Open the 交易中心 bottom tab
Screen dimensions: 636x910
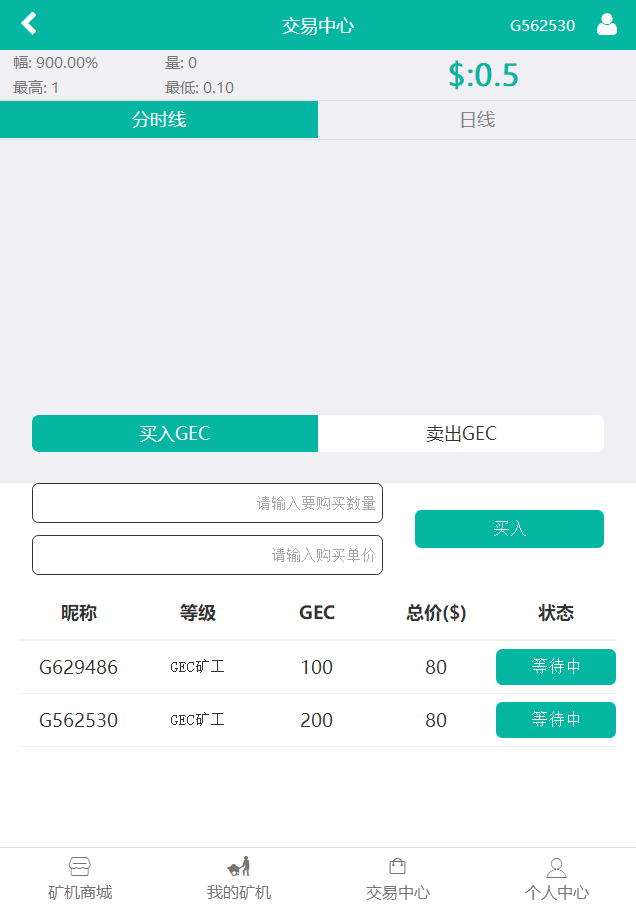coord(397,879)
